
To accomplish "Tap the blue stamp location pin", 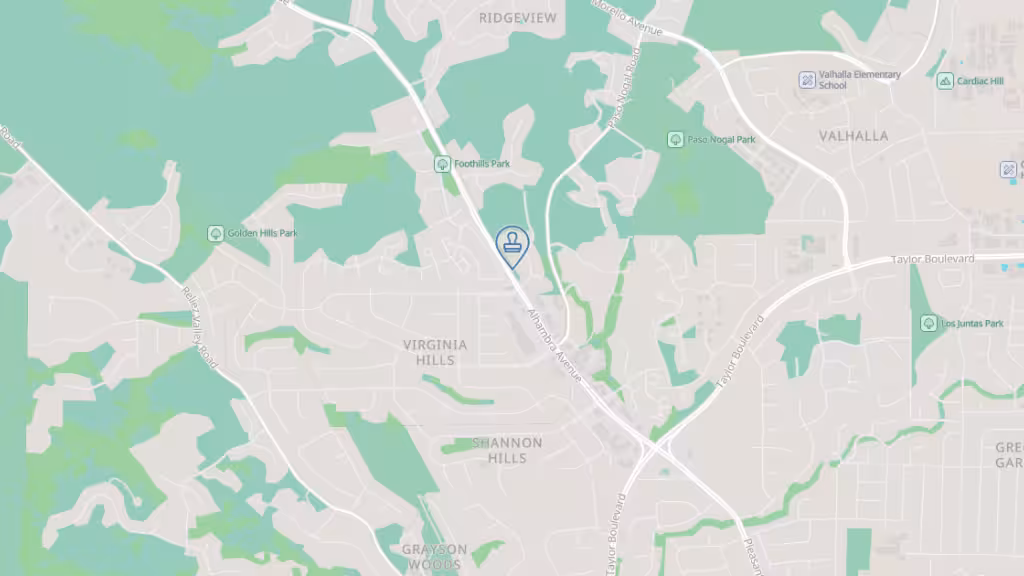I will 512,243.
